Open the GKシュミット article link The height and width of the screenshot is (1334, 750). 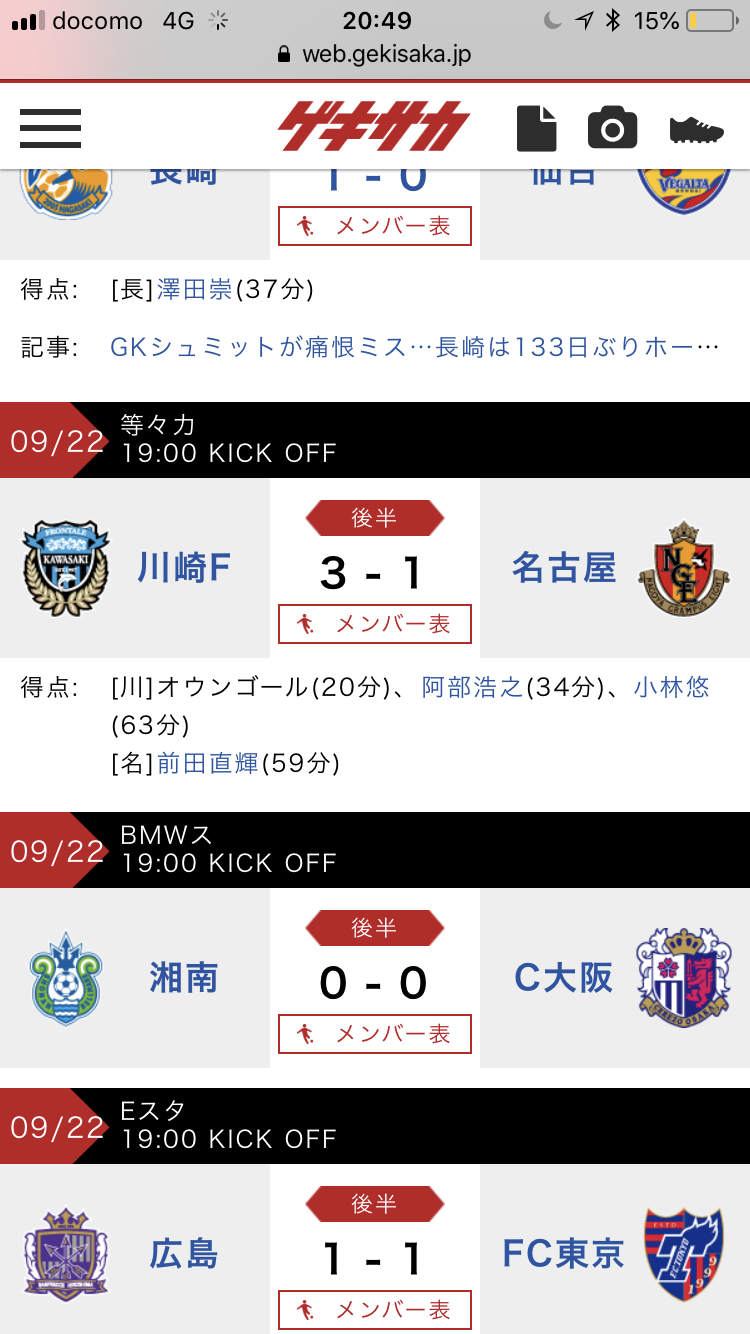point(415,347)
